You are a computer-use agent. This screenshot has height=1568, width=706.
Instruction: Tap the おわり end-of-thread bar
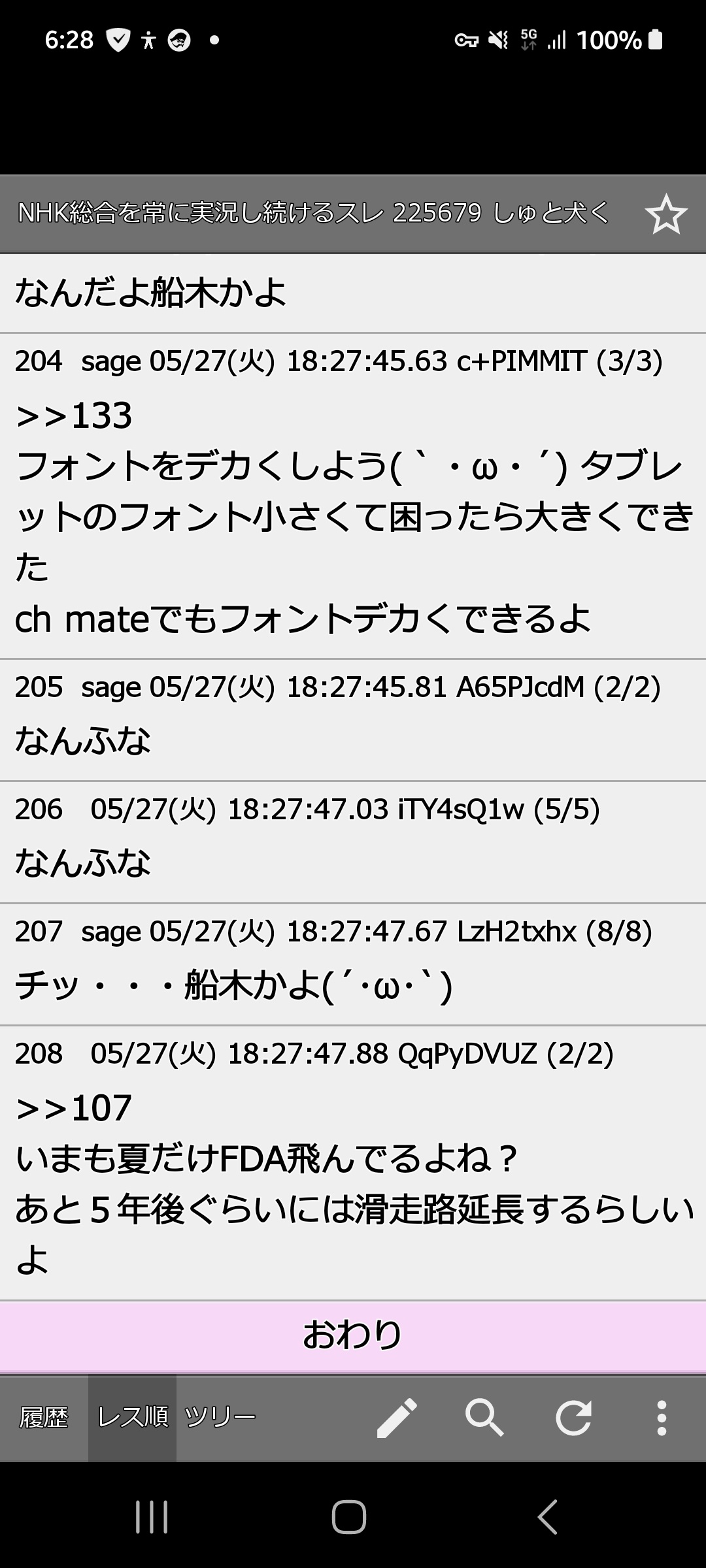tap(353, 1335)
